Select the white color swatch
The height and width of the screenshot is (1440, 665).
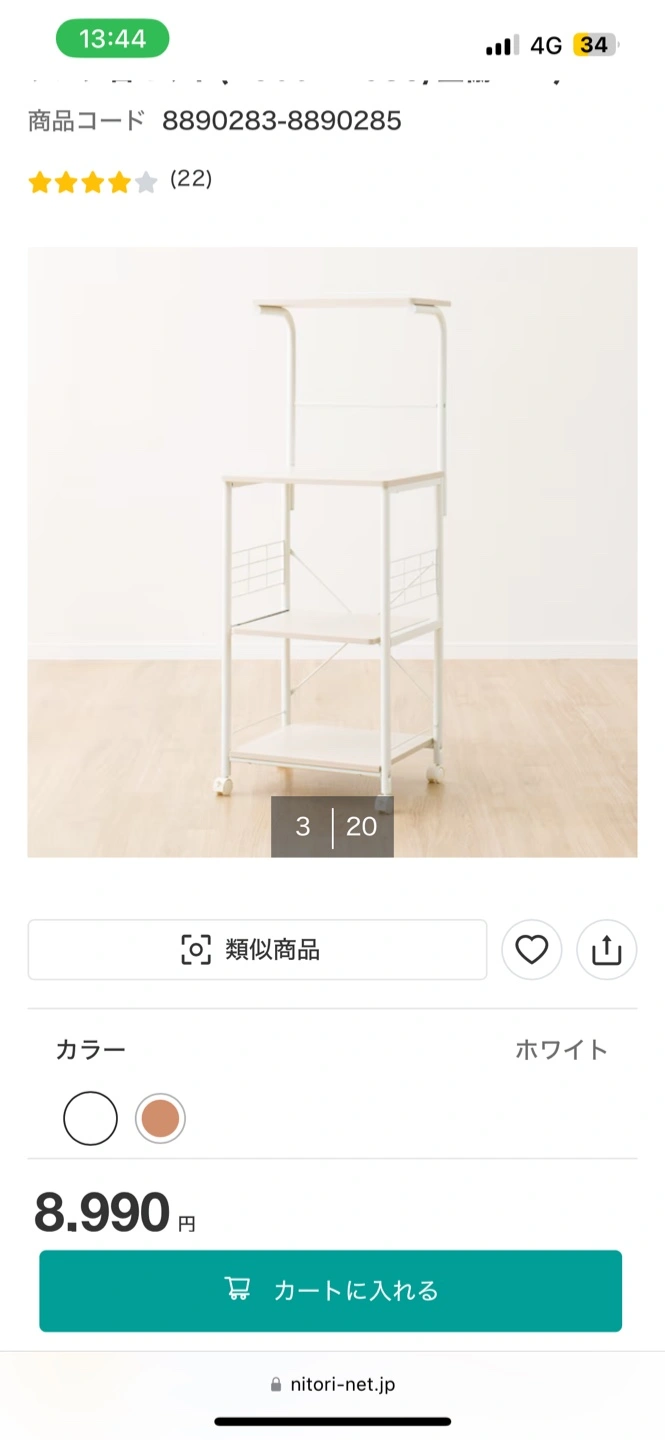[90, 1118]
